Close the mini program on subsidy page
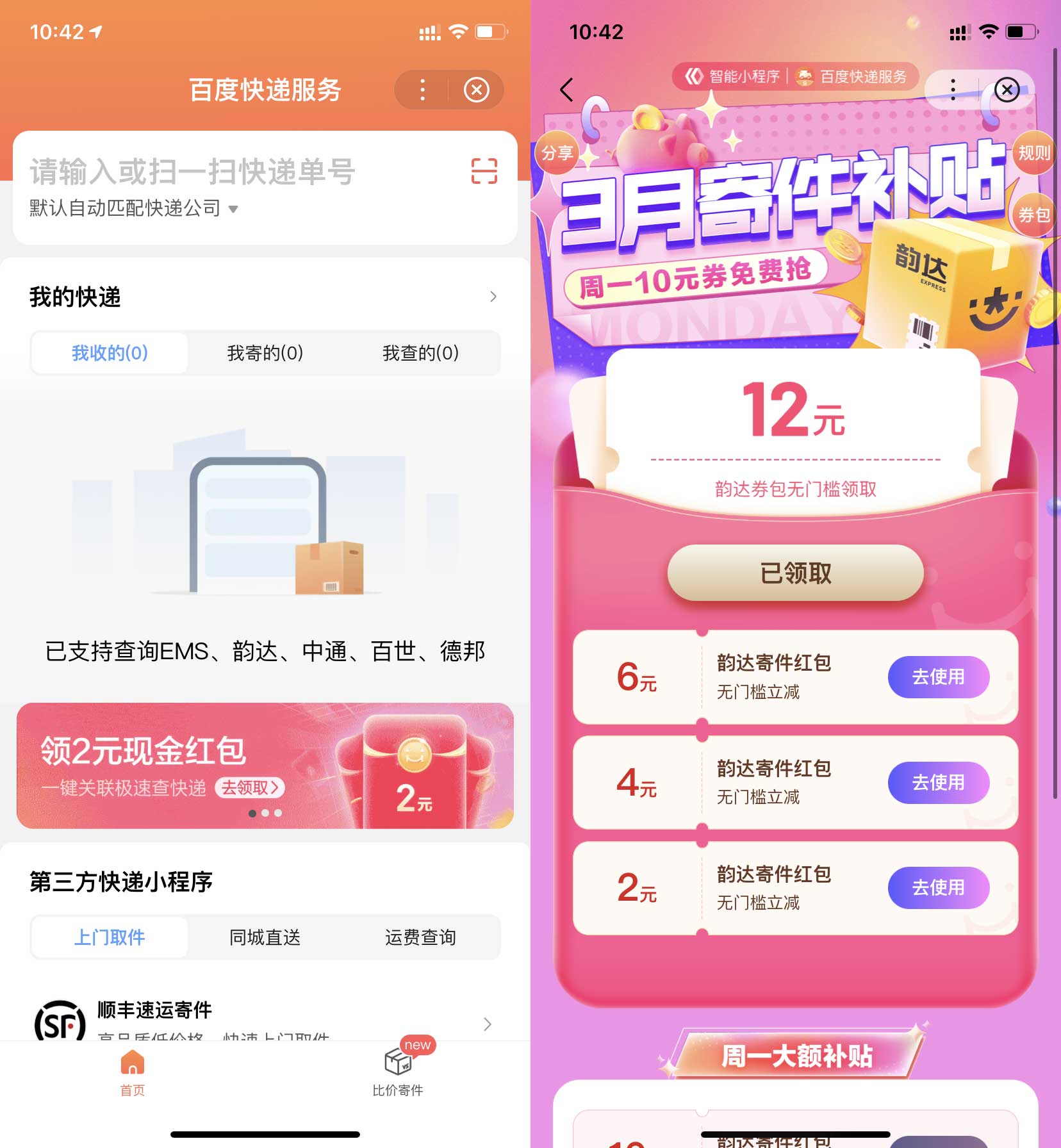Image resolution: width=1061 pixels, height=1148 pixels. point(1007,90)
